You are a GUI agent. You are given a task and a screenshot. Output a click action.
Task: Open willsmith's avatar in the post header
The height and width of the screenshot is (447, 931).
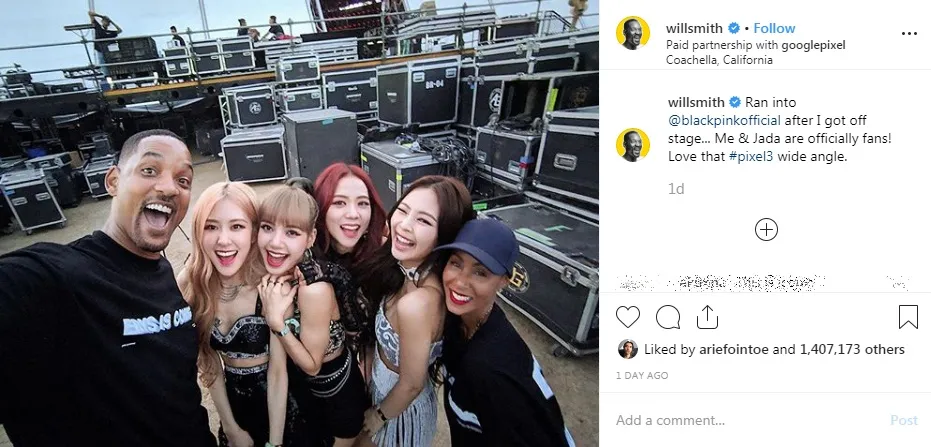coord(633,33)
